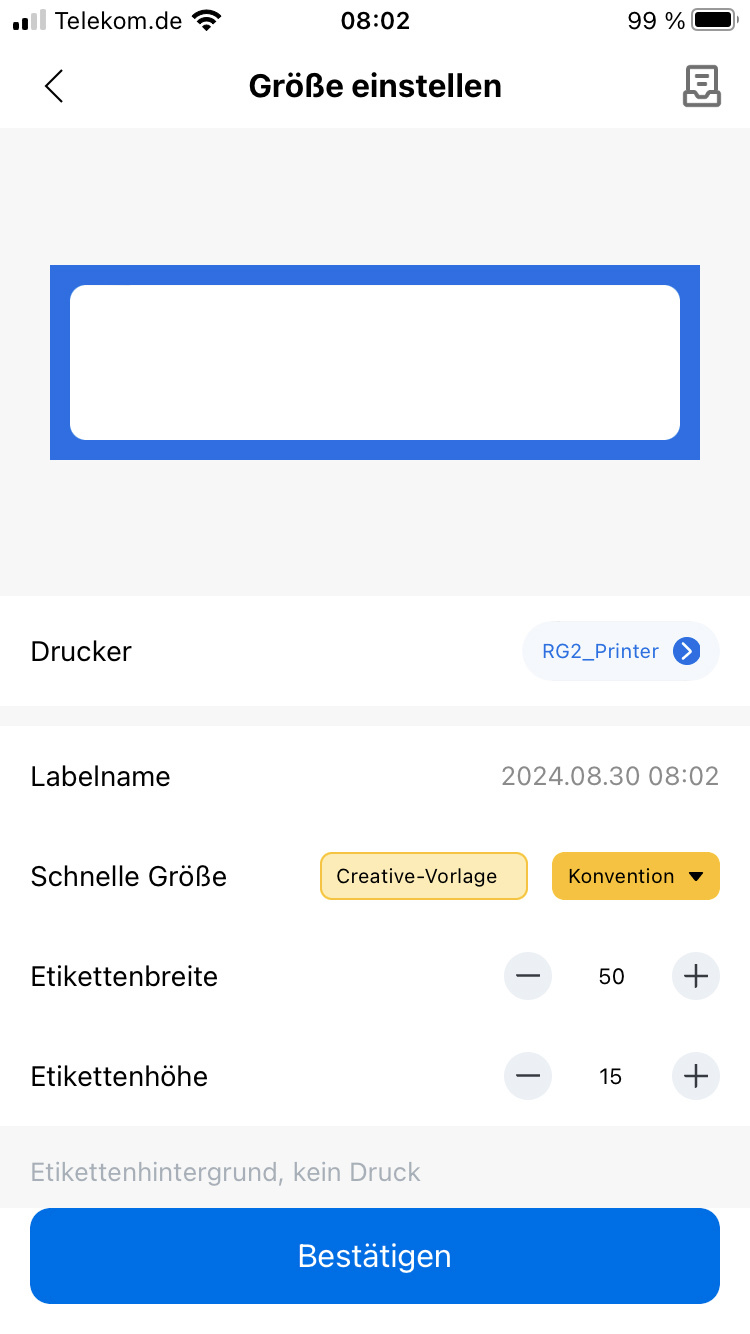Decrease Etikettenbreite with the minus button
Viewport: 750px width, 1334px height.
(528, 976)
